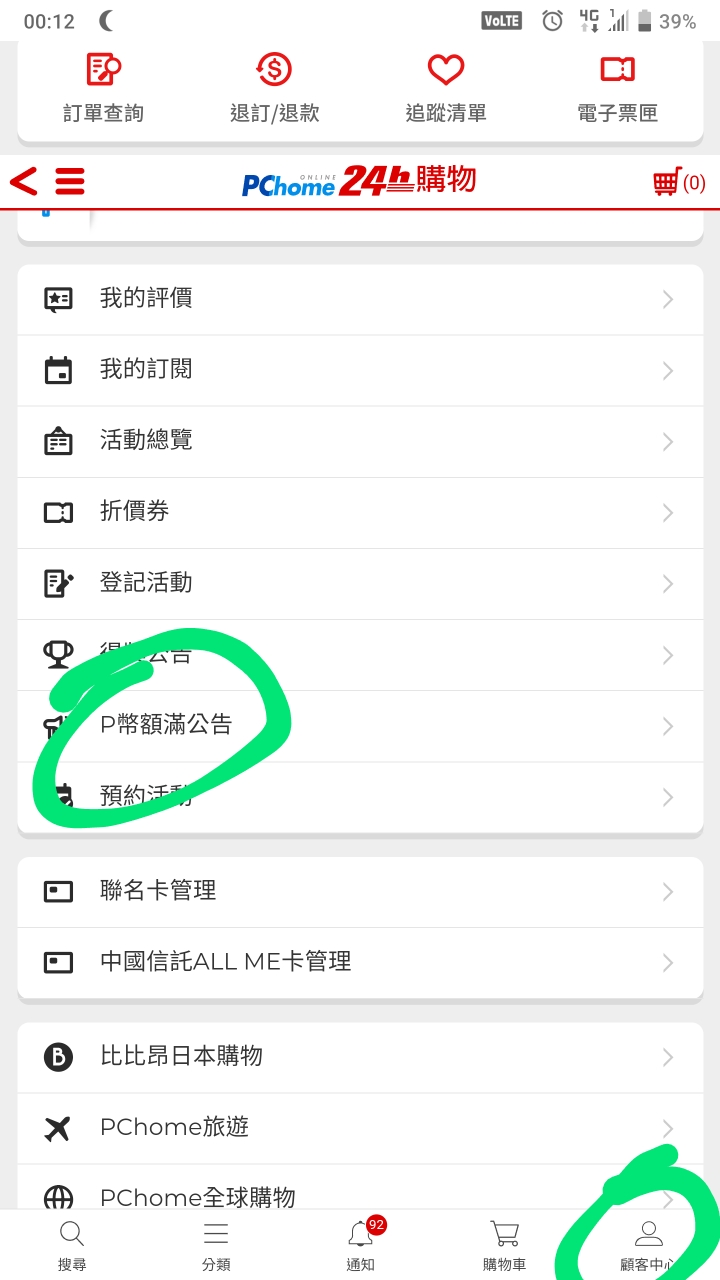
Task: Open 退訂/退款 refunds
Action: (274, 88)
